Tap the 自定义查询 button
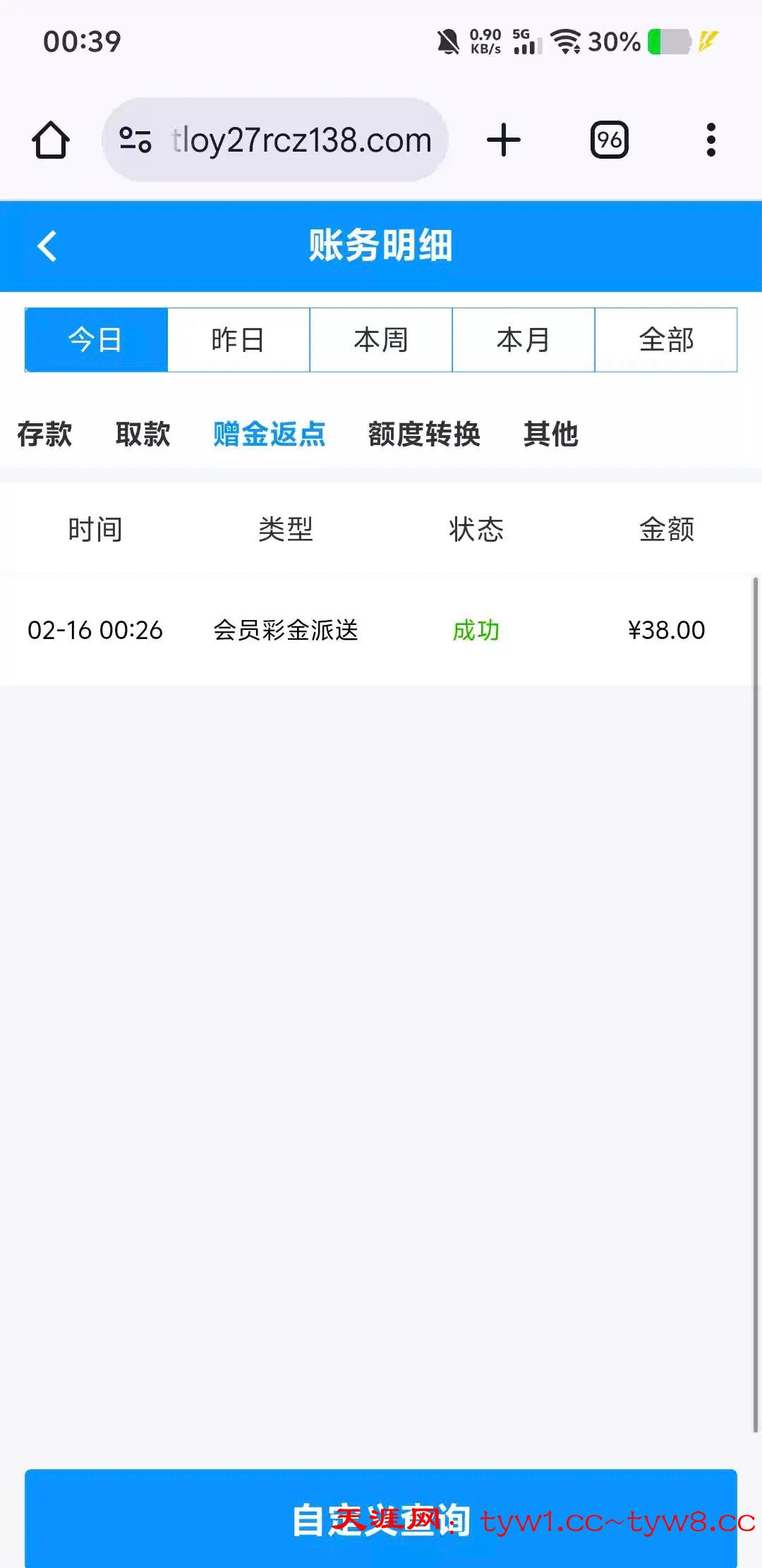The height and width of the screenshot is (1568, 762). [x=381, y=1519]
